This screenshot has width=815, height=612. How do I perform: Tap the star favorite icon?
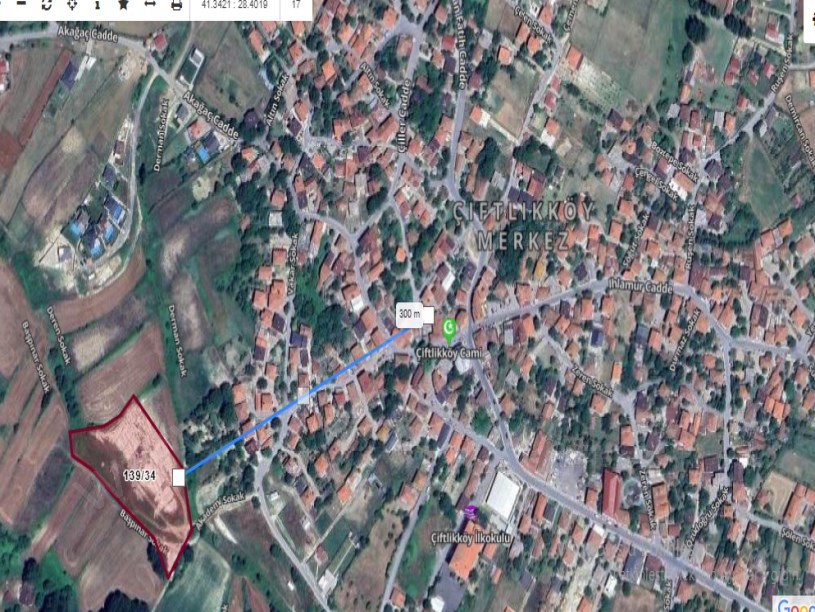[123, 5]
